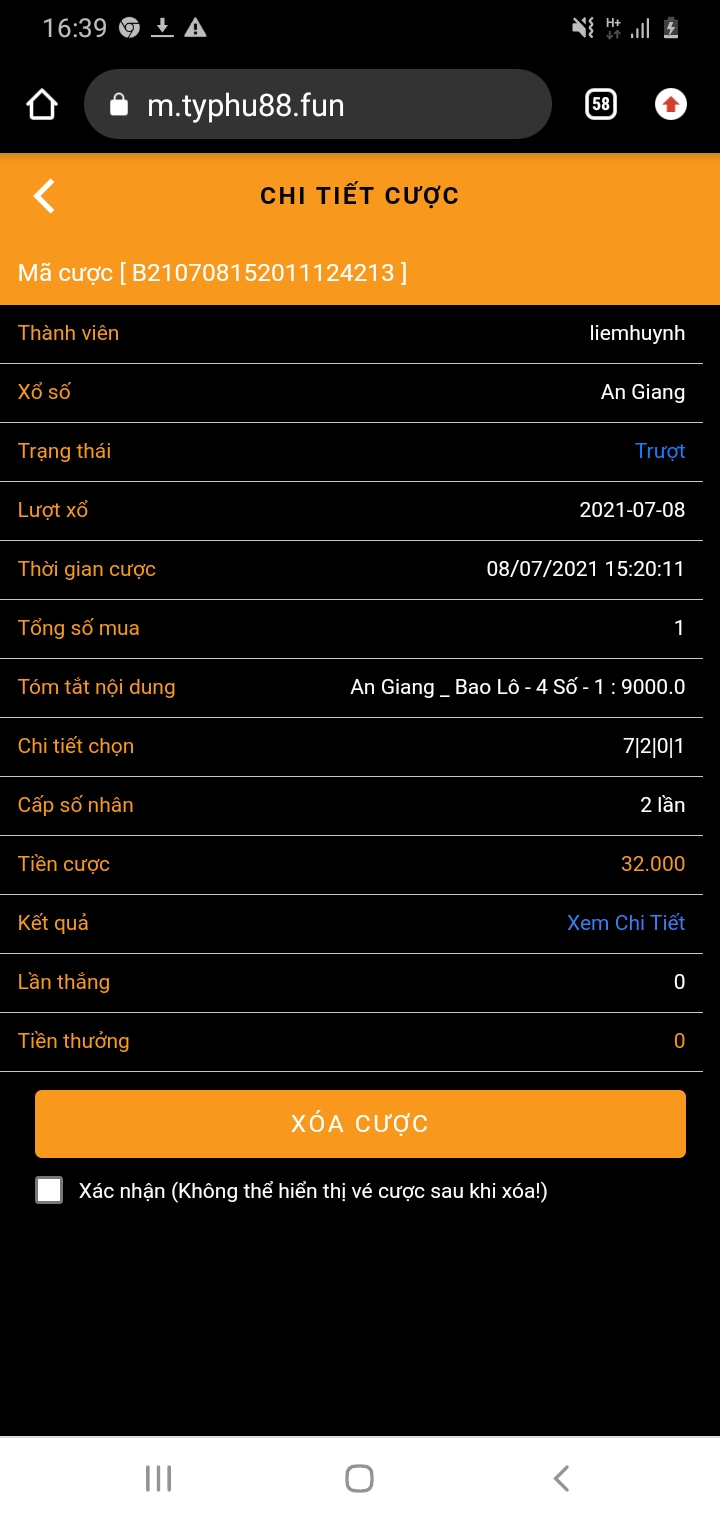
Task: Open the browser home page icon
Action: point(42,105)
